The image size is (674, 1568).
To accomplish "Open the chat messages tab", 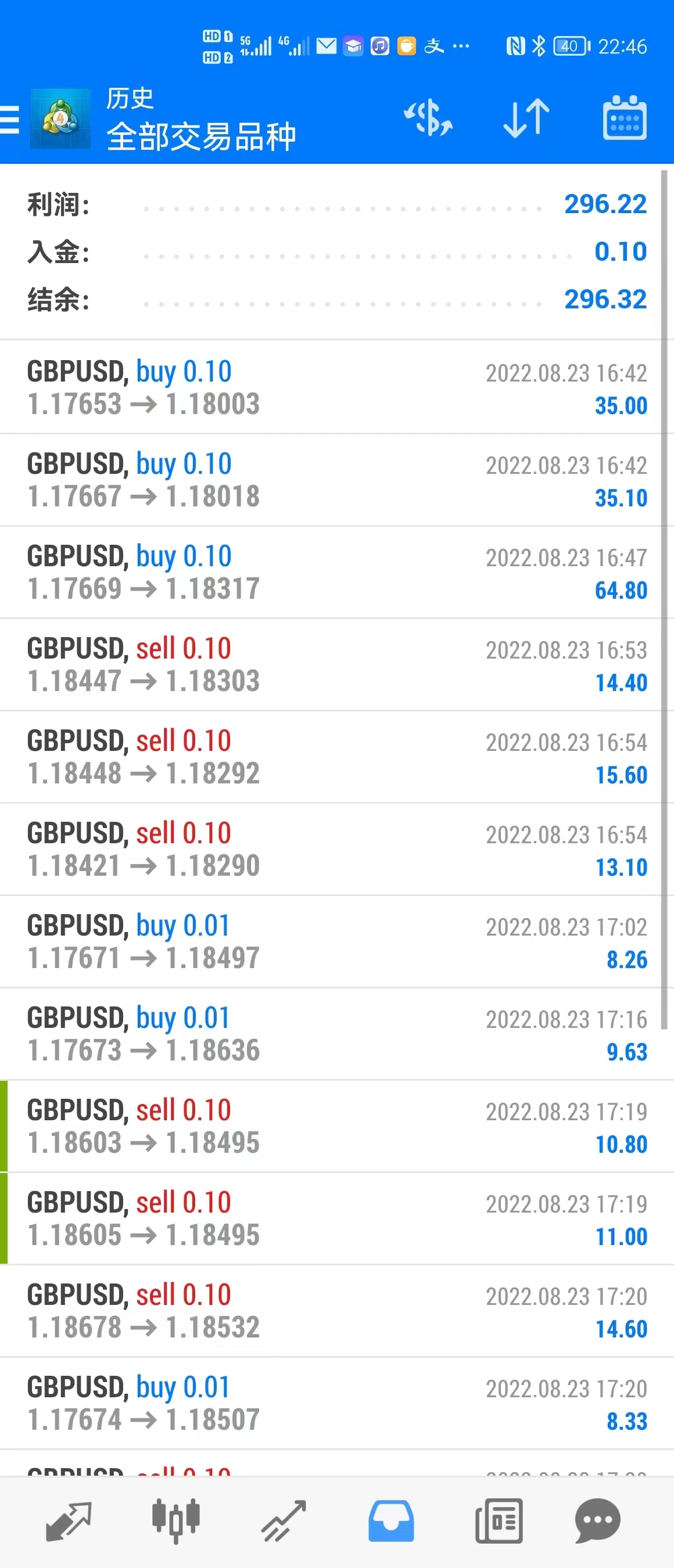I will tap(597, 1520).
